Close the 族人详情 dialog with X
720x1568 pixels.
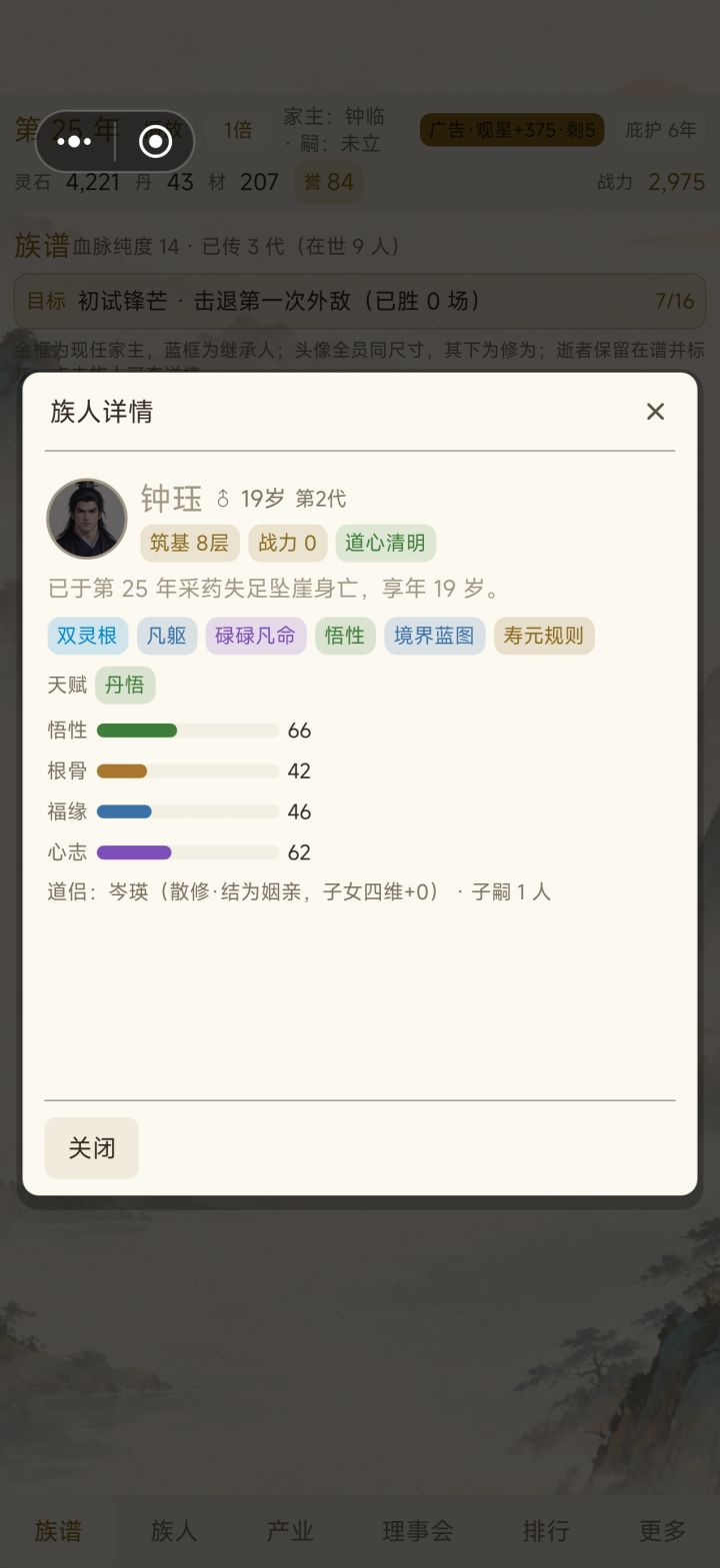tap(655, 412)
